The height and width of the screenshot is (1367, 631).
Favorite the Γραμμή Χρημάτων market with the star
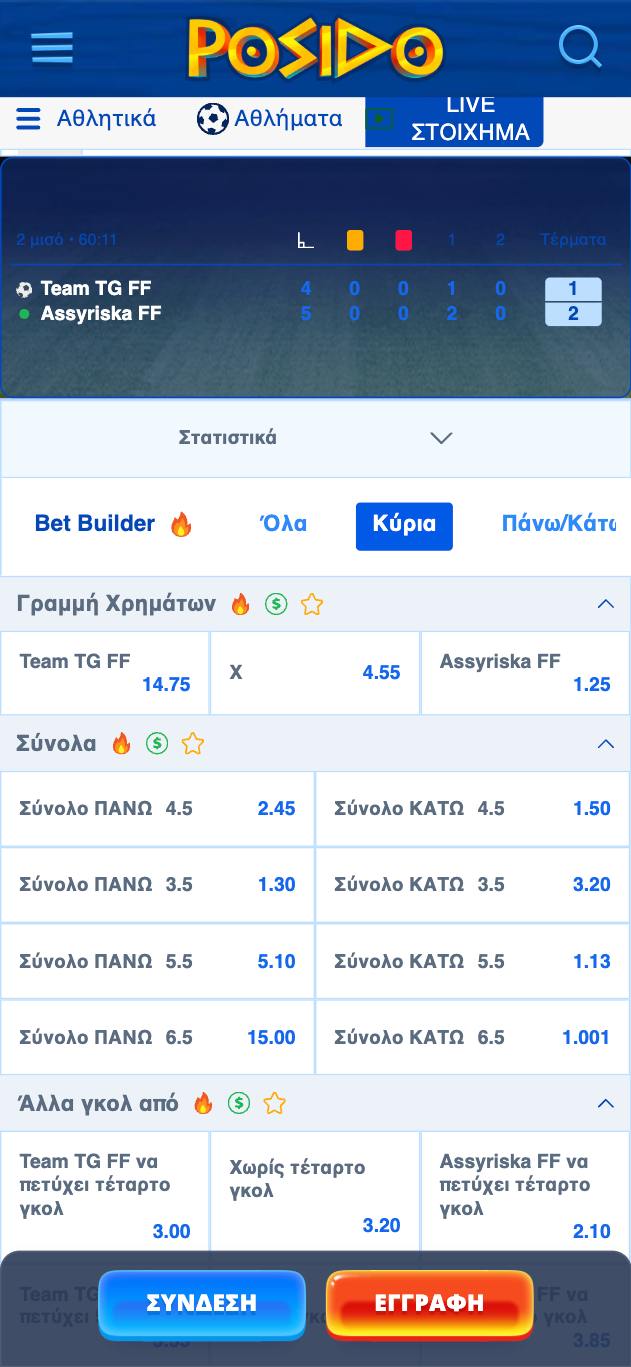click(x=312, y=604)
